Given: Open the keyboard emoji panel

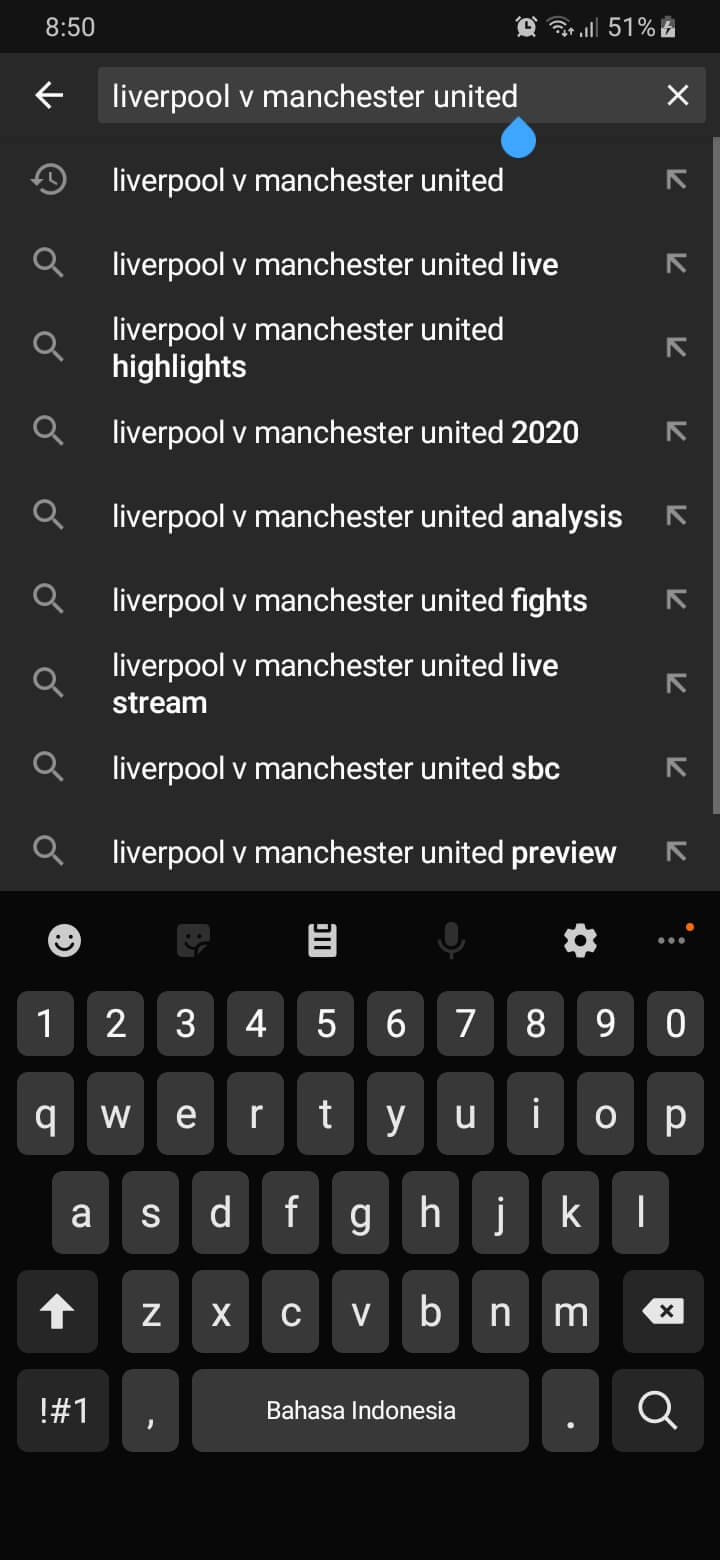Looking at the screenshot, I should [64, 940].
